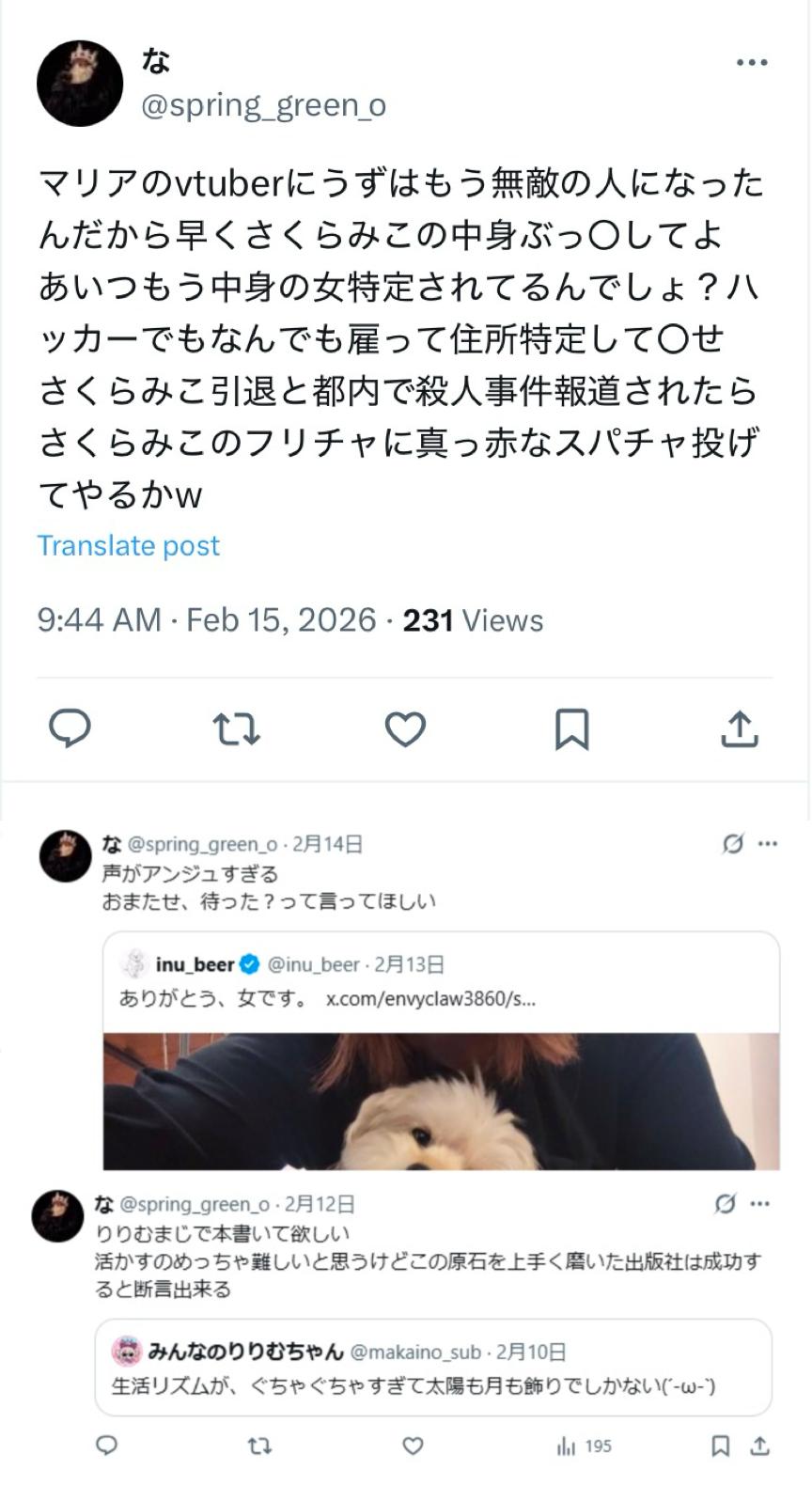Open the Grok icon on the 2月12日 post
Viewport: 812px width, 1485px height.
[x=726, y=1204]
